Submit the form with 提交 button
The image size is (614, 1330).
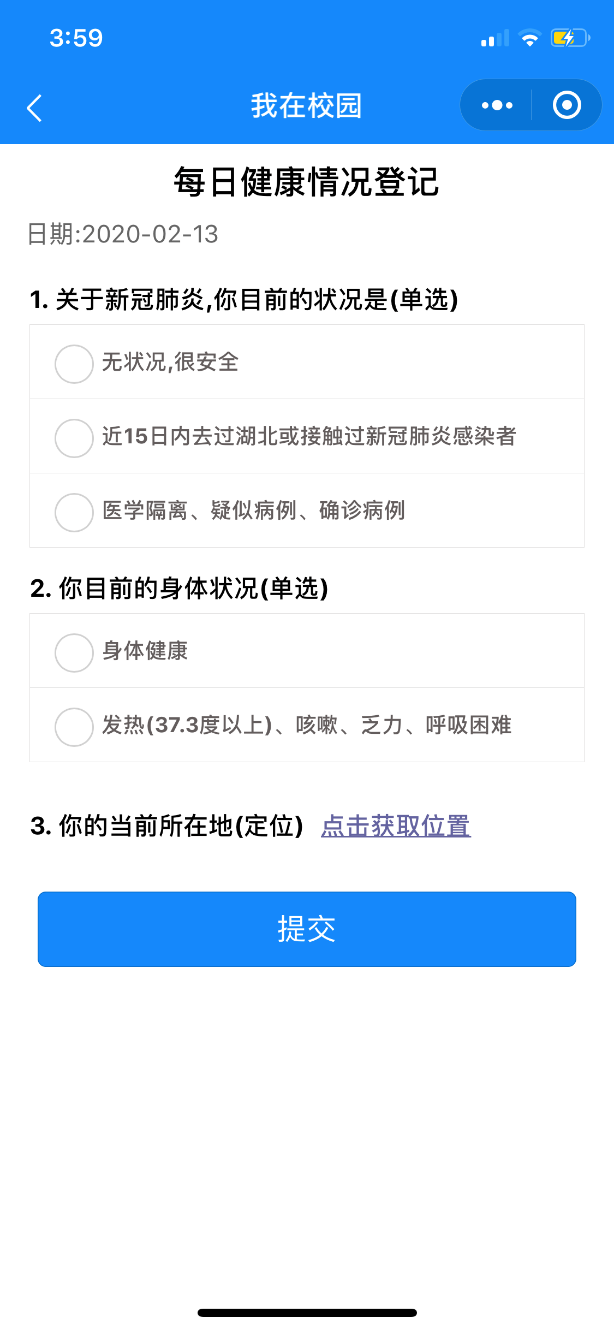tap(307, 929)
